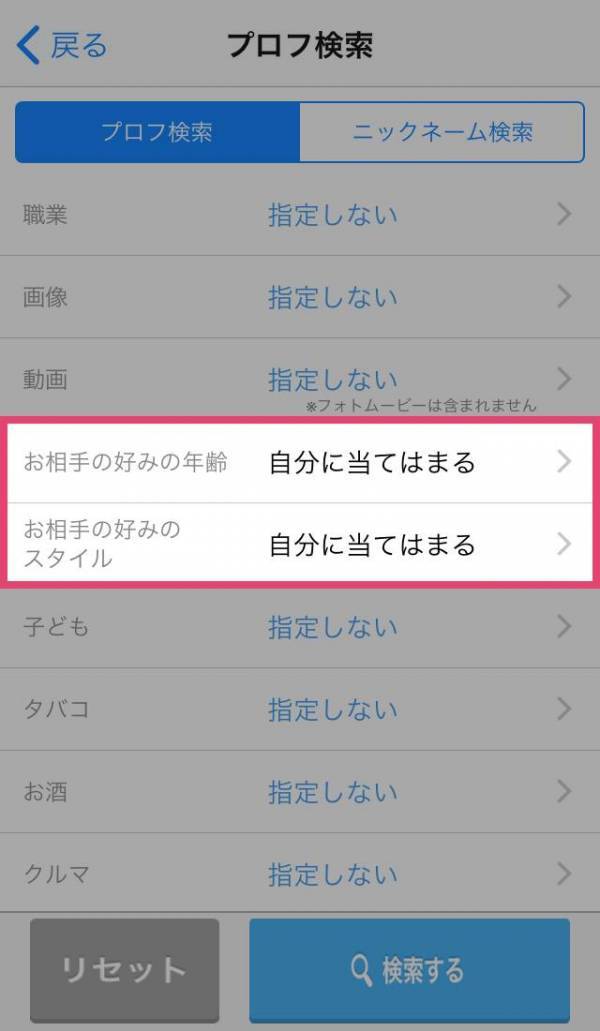The width and height of the screenshot is (600, 1031).
Task: Open お相手の好みのスタイル row
Action: pos(300,544)
